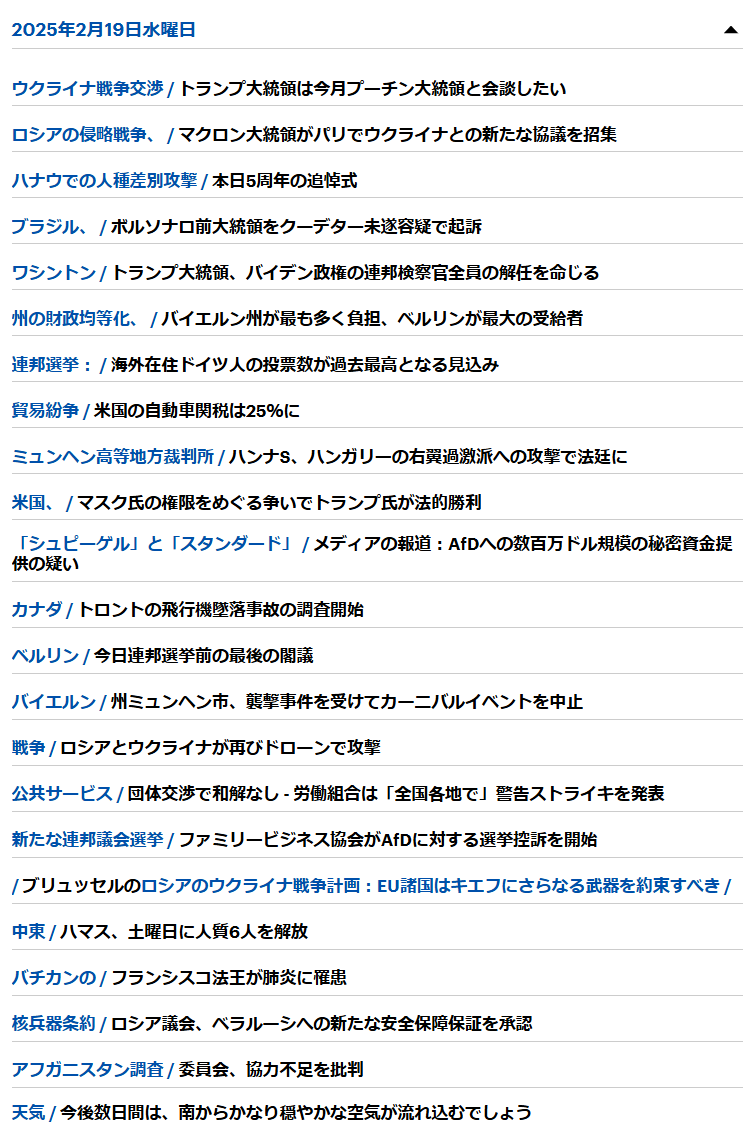744x1141 pixels.
Task: Open the アフガニスタン調査 committee article
Action: [188, 1070]
